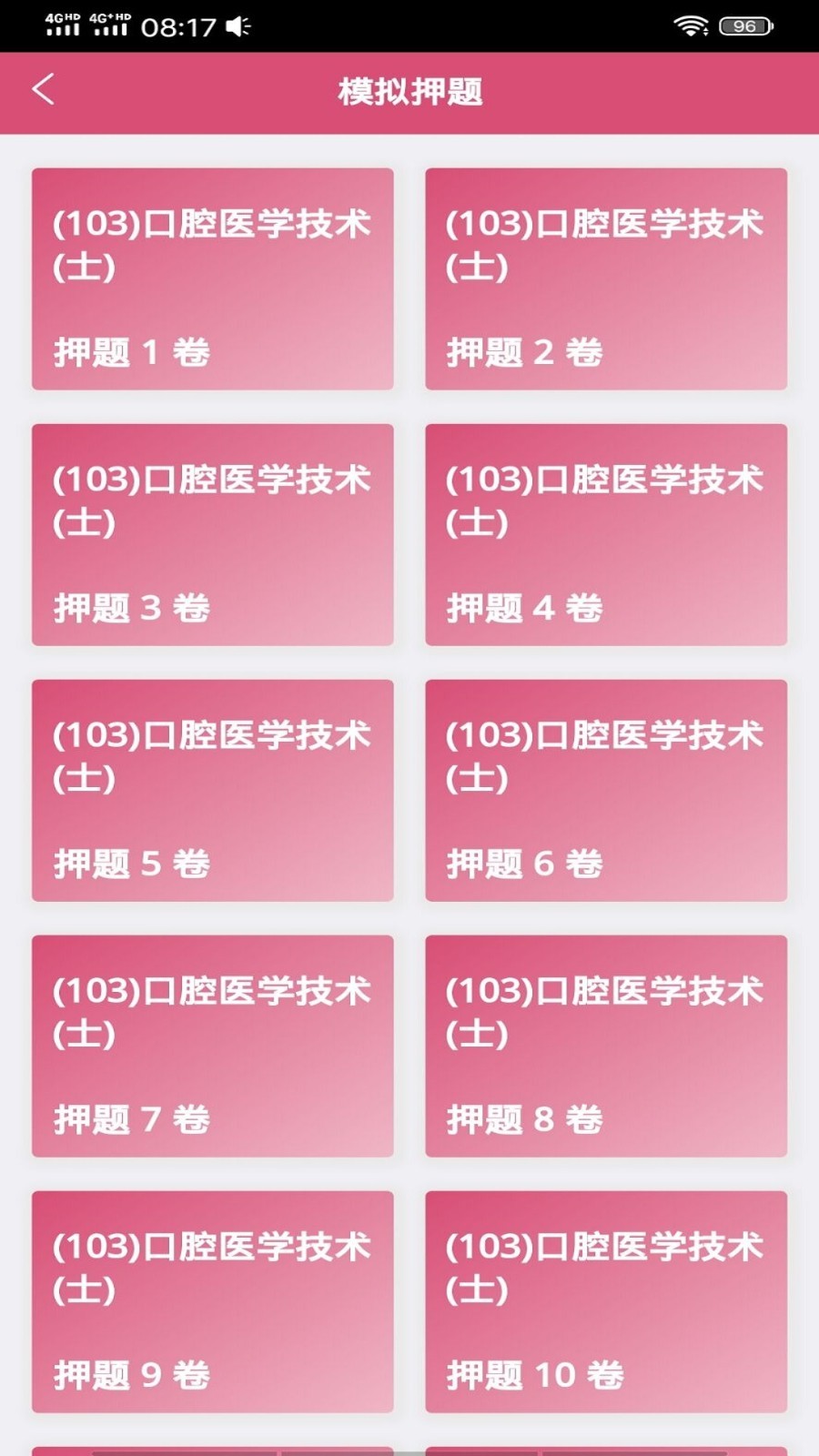The width and height of the screenshot is (819, 1456).
Task: Open 押题 5 卷 mock exam
Action: pyautogui.click(x=212, y=790)
